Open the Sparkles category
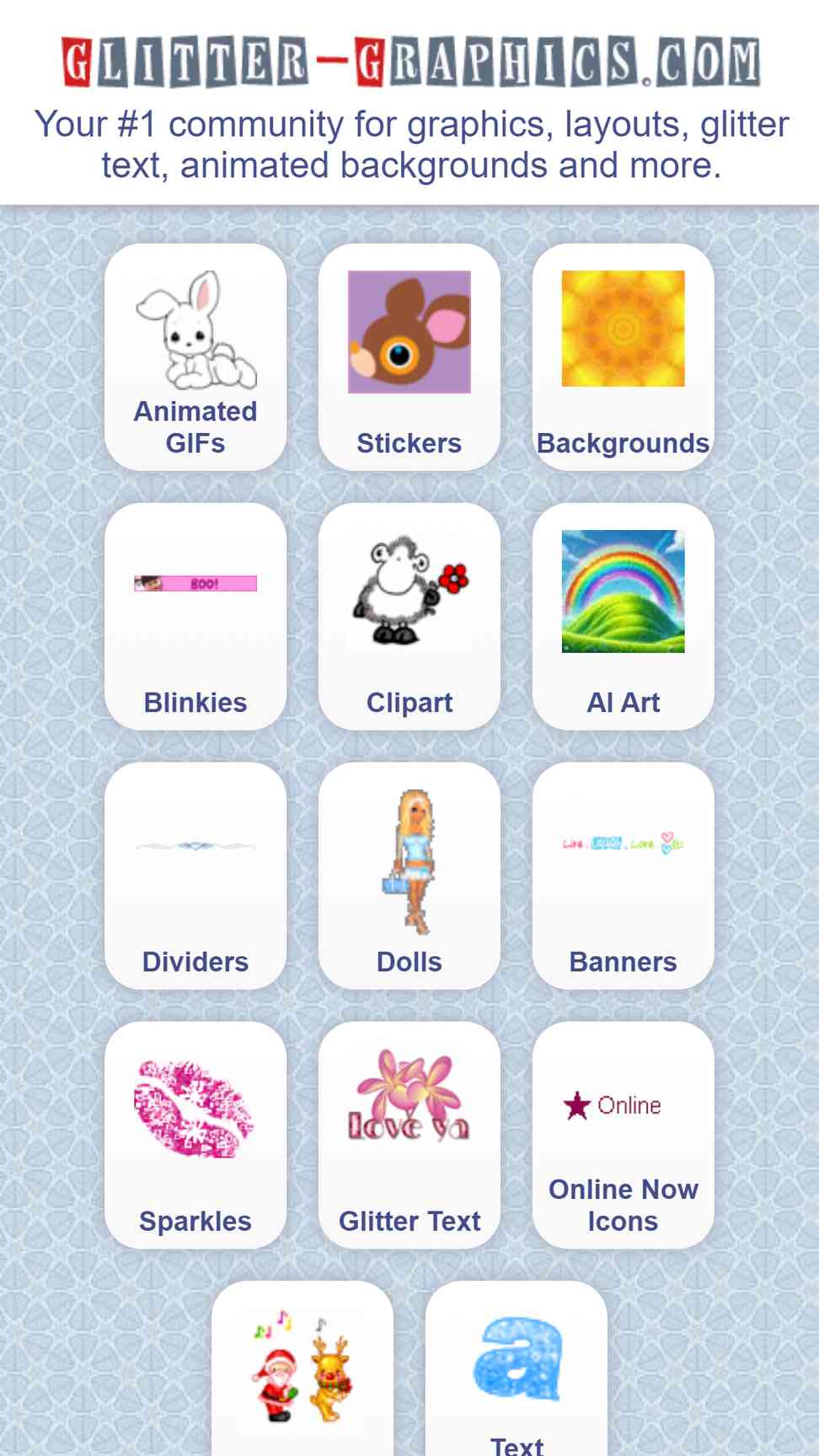The width and height of the screenshot is (819, 1456). point(195,1136)
